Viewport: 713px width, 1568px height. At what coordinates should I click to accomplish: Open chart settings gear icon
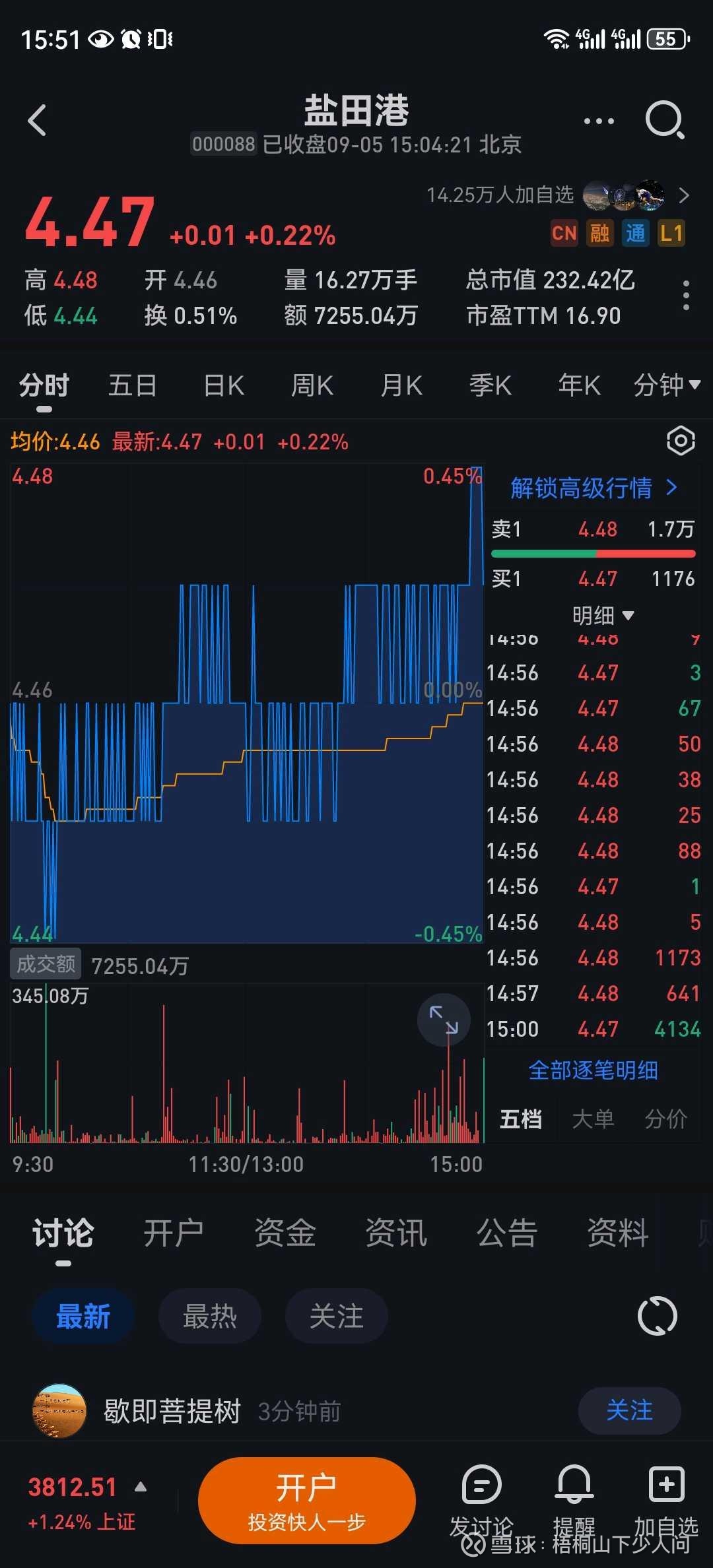pos(681,441)
